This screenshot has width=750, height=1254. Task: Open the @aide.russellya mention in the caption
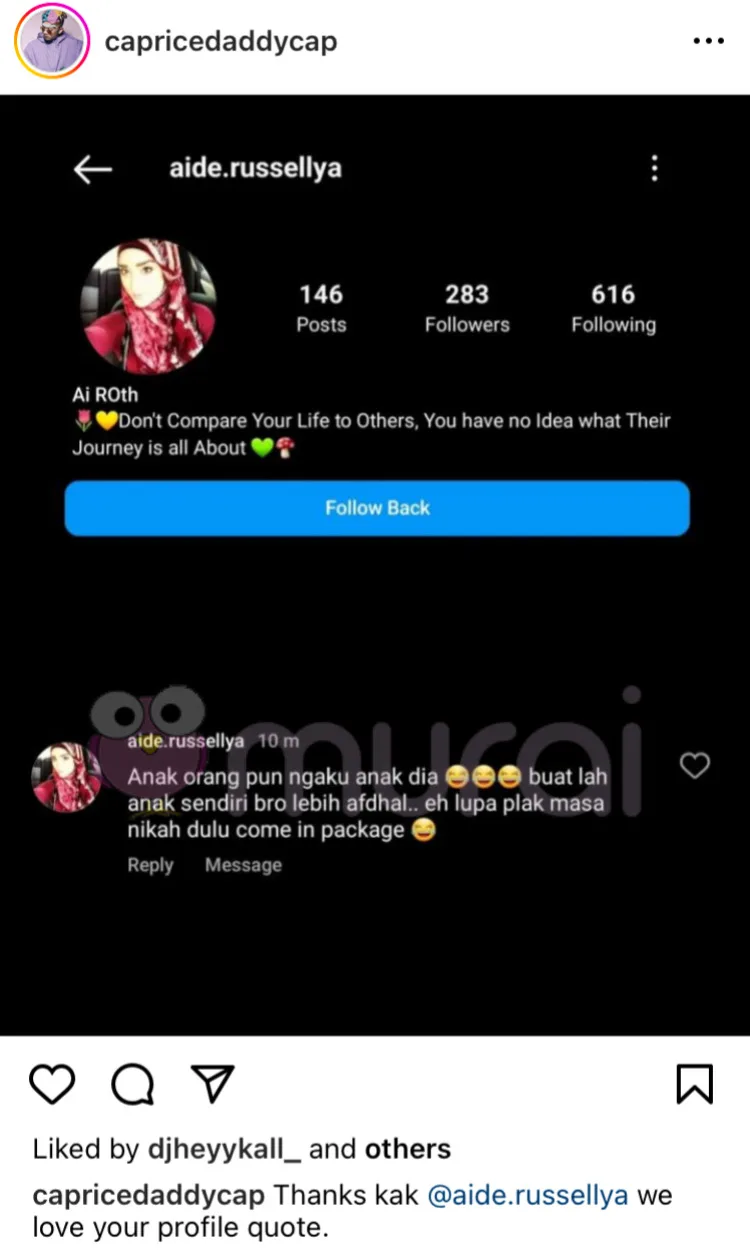click(x=530, y=1195)
